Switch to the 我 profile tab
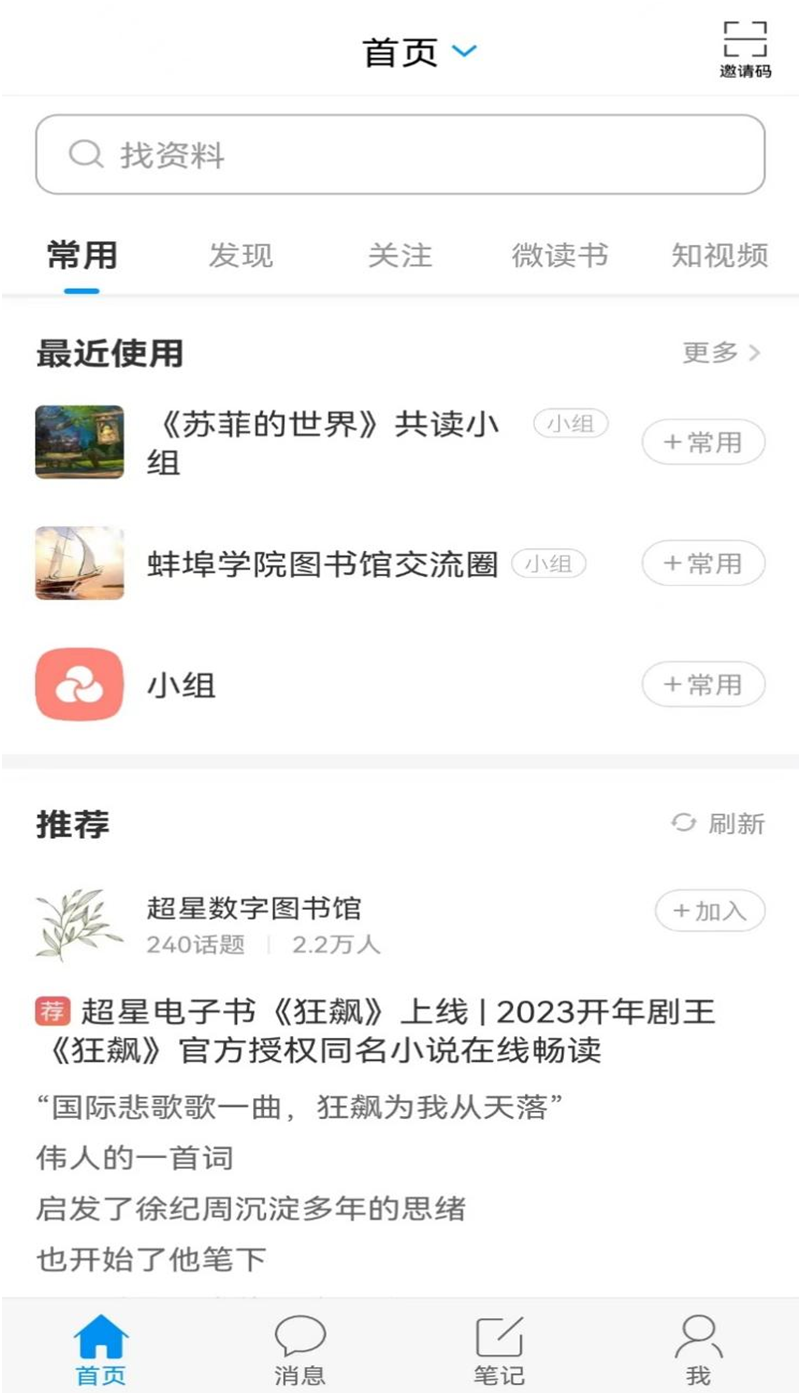 coord(699,1350)
